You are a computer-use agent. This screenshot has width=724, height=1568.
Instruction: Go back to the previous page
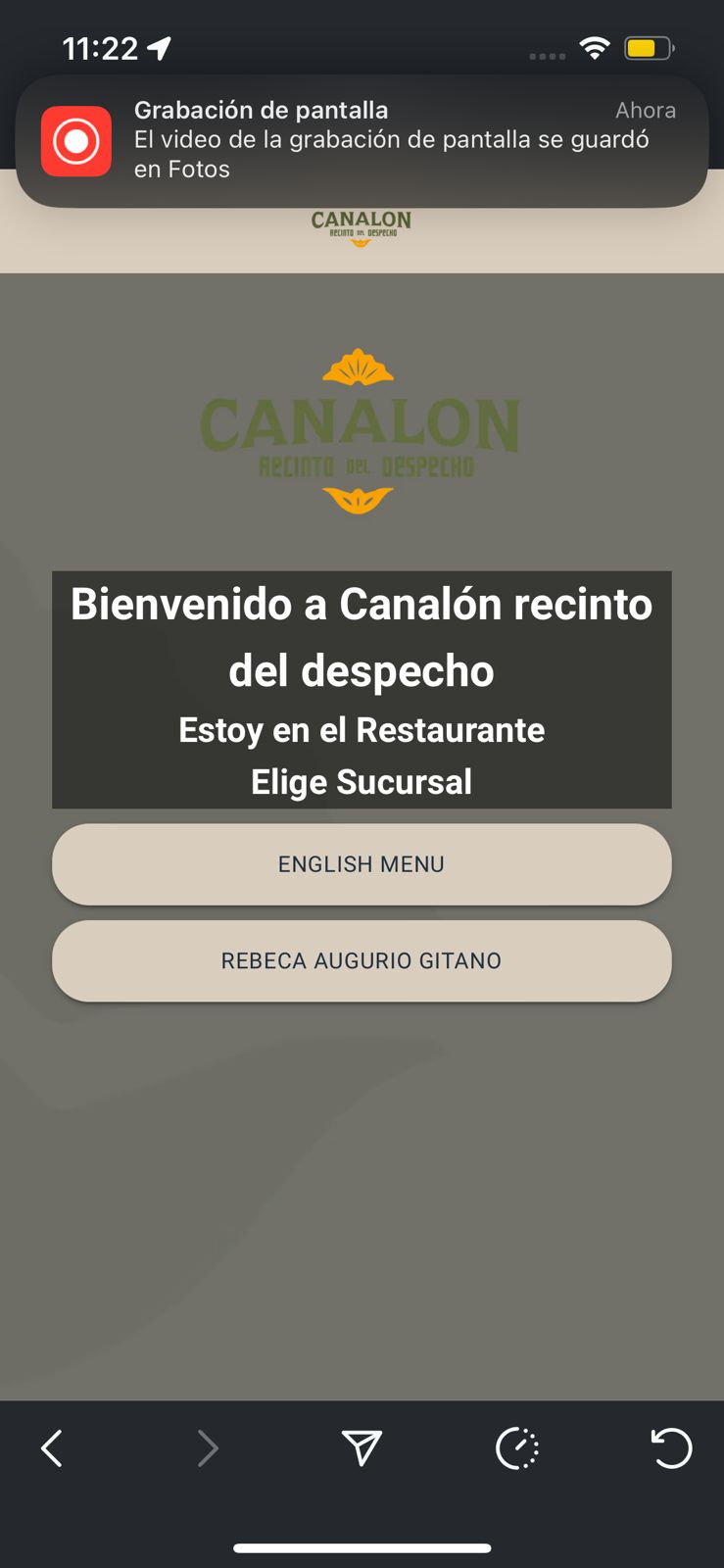click(52, 1448)
